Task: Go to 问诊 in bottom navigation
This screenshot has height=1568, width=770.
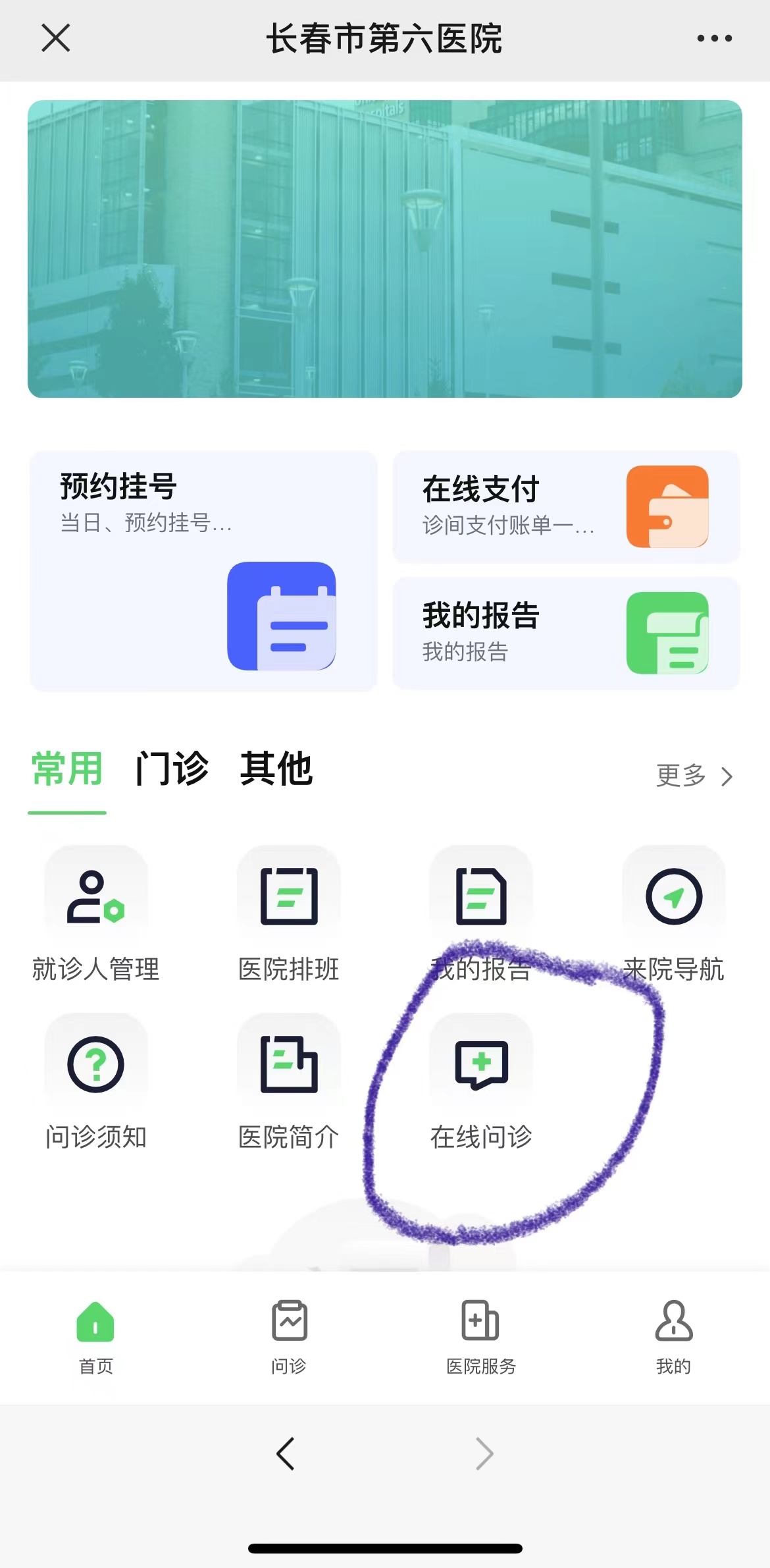Action: point(289,1337)
